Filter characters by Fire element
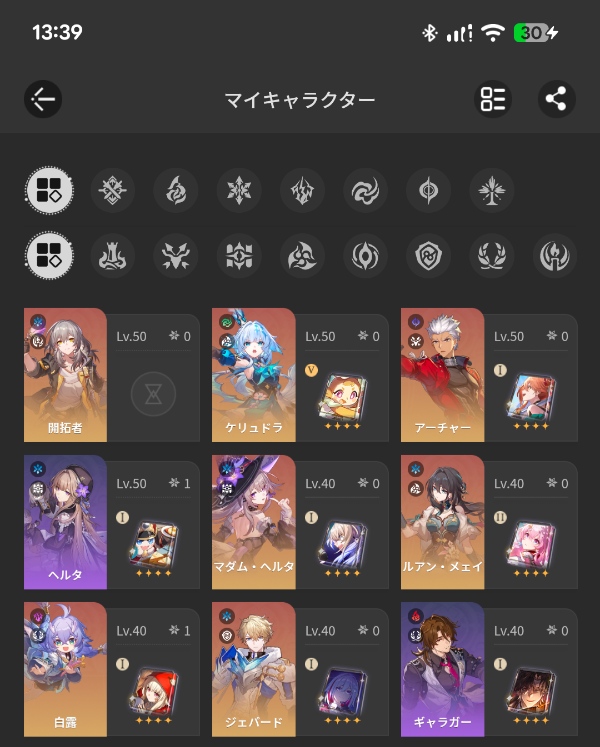This screenshot has width=600, height=747. pyautogui.click(x=175, y=191)
